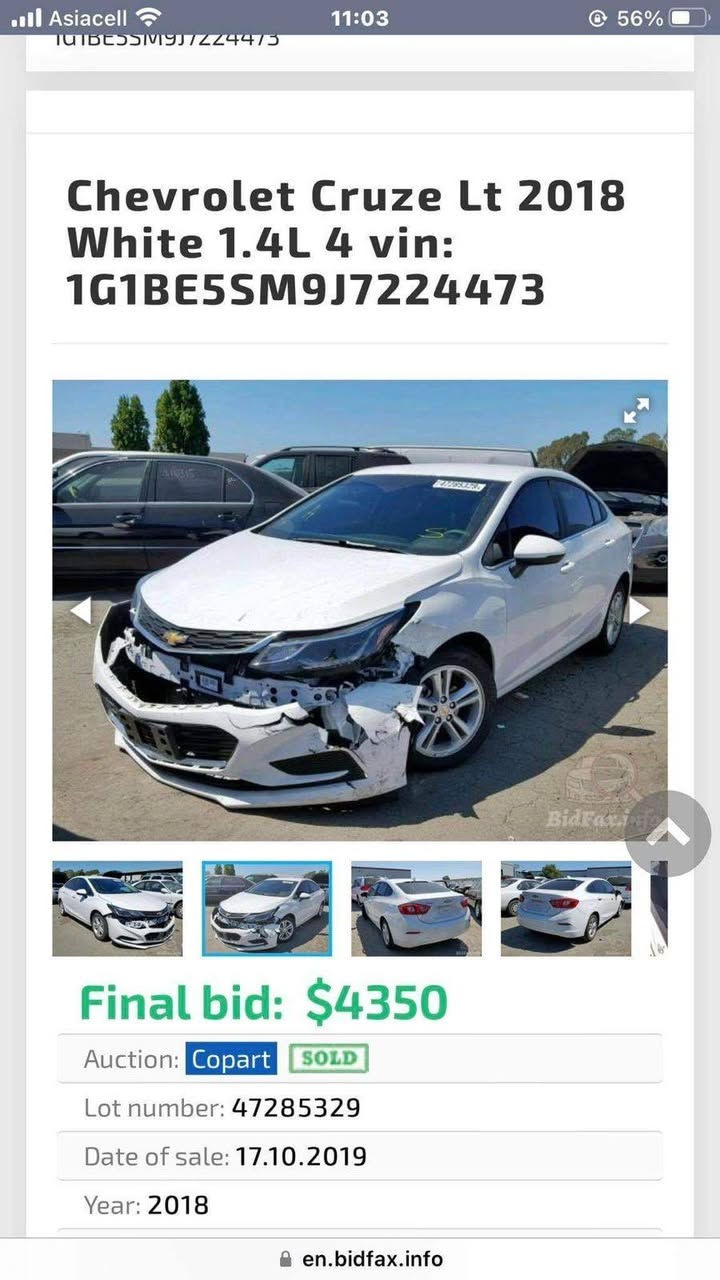Select the first thumbnail, front-right view
720x1280 pixels.
coord(117,909)
